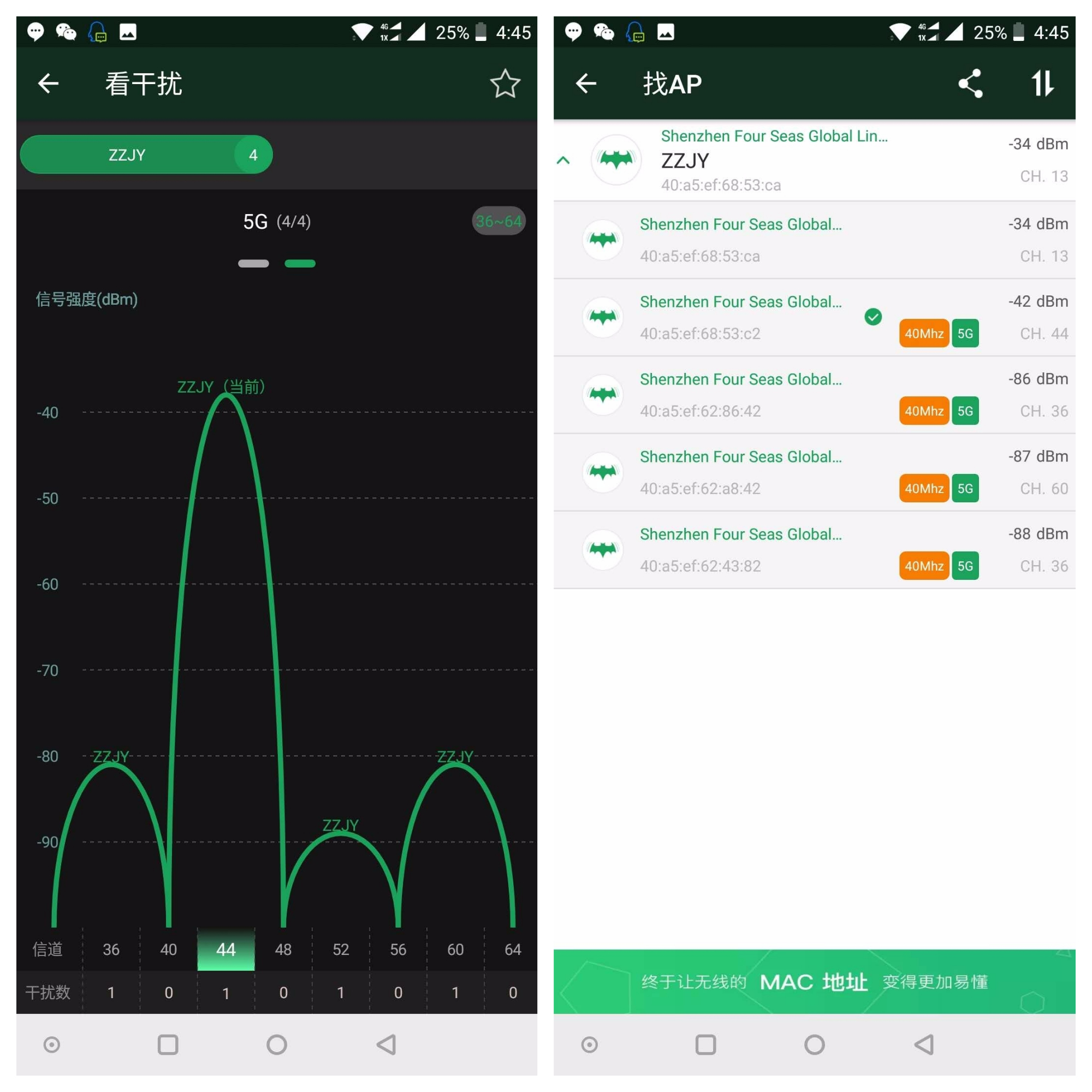Go back from the 找AP screen
Screen dimensions: 1092x1092
pyautogui.click(x=586, y=84)
